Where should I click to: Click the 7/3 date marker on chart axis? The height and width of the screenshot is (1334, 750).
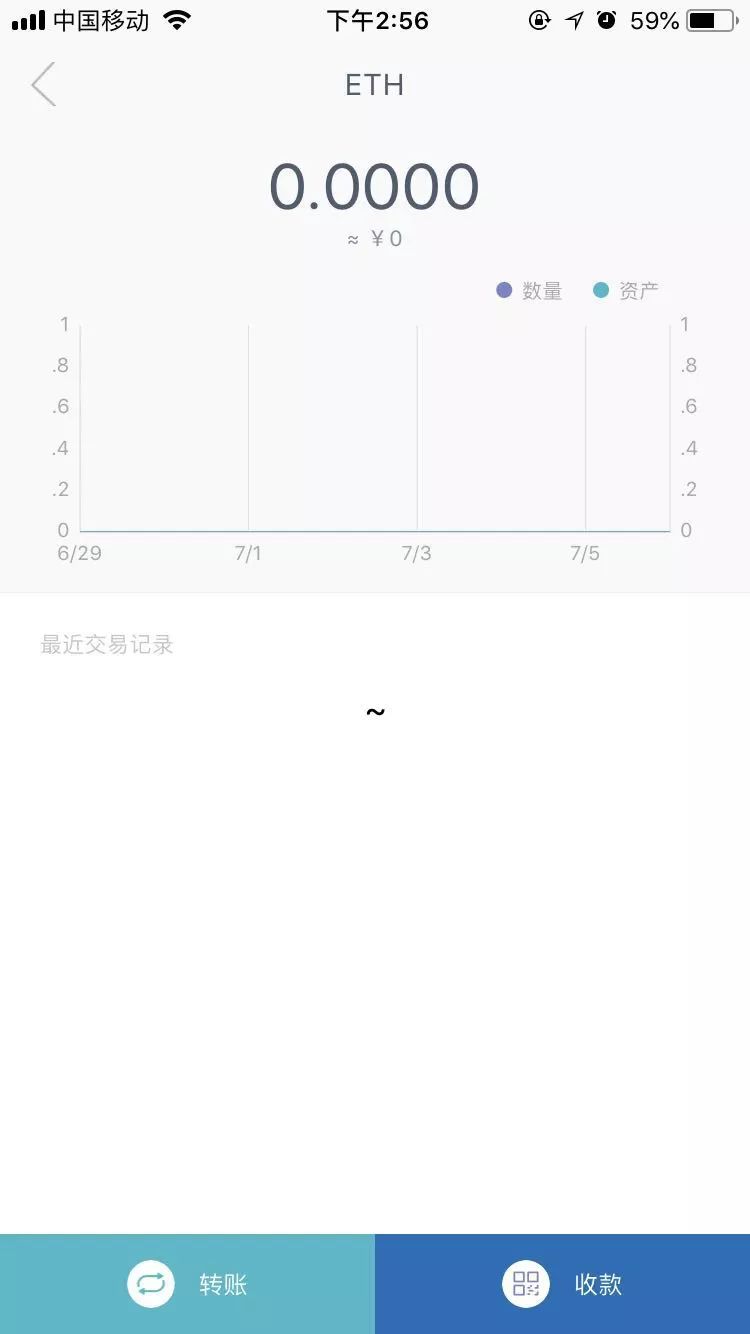[x=416, y=550]
